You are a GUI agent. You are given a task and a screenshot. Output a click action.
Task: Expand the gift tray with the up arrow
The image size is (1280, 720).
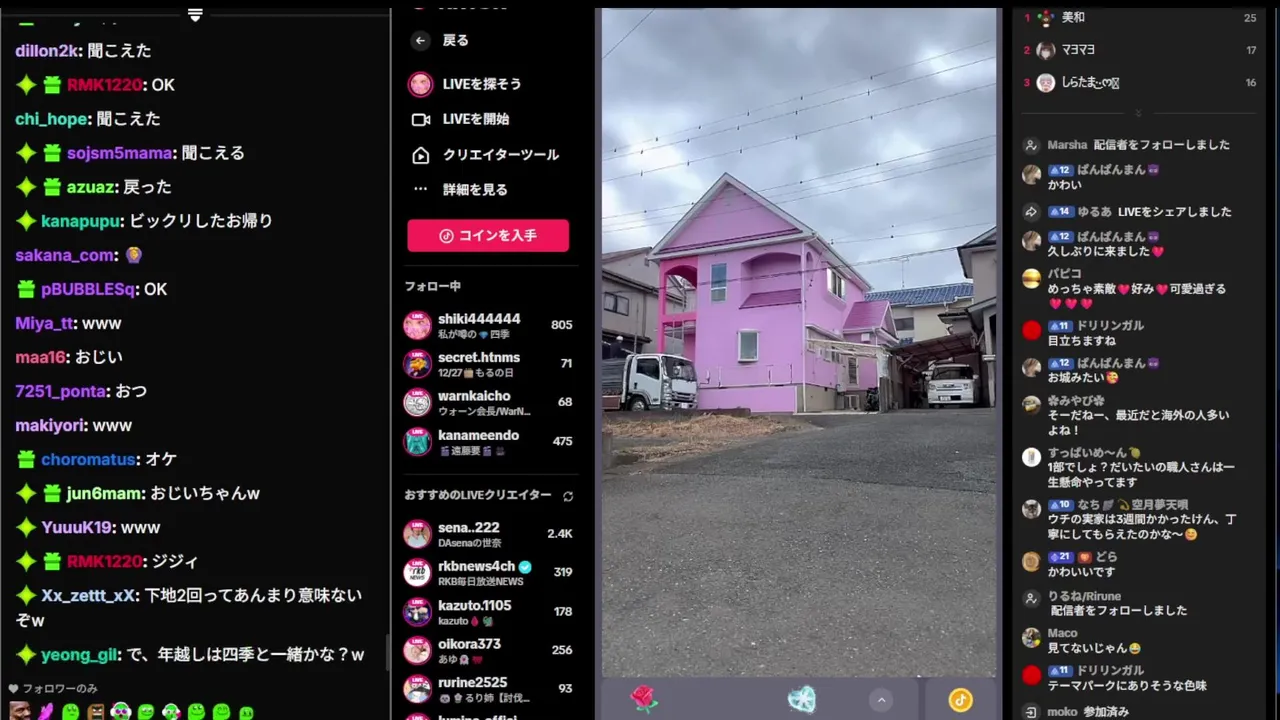[x=881, y=700]
